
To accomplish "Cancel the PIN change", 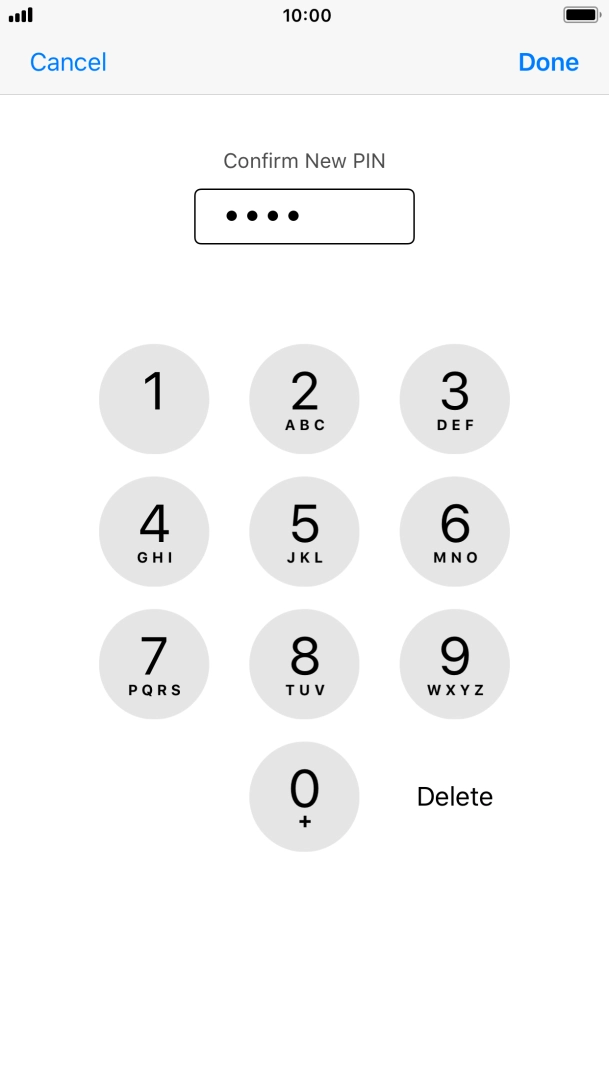I will click(68, 62).
